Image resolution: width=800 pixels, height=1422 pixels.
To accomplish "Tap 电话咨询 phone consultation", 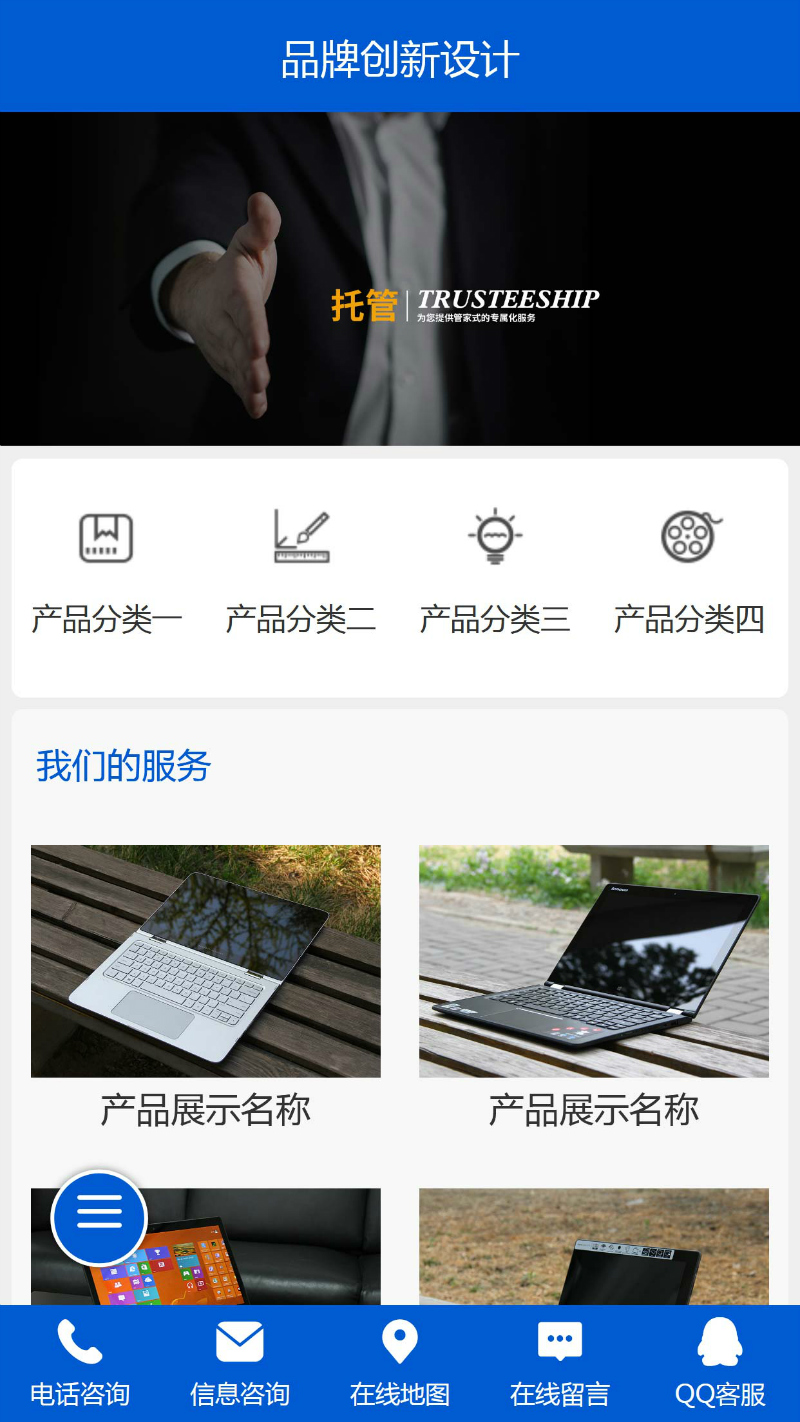I will pyautogui.click(x=80, y=1363).
